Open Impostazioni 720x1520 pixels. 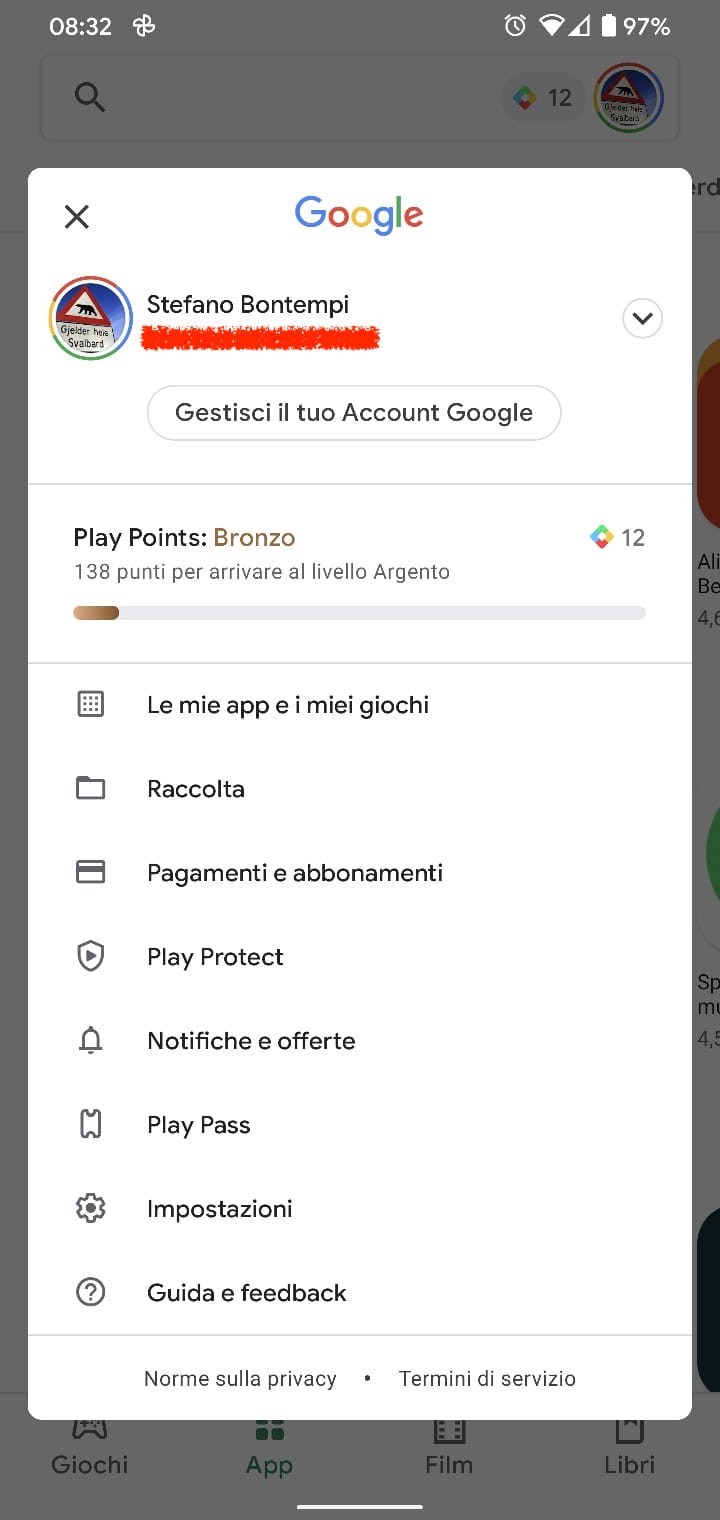pyautogui.click(x=360, y=1209)
